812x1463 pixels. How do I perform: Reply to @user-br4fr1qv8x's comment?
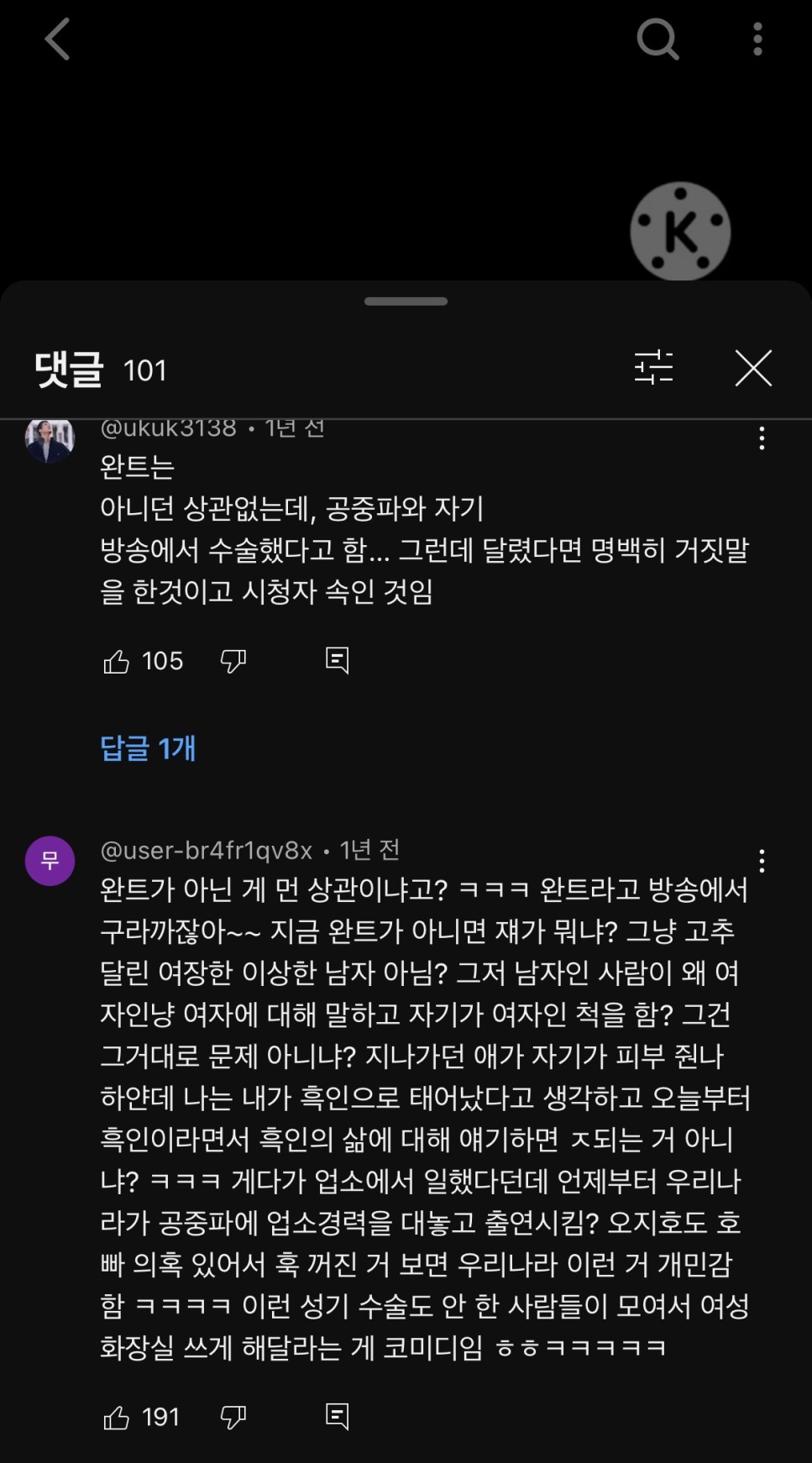(x=337, y=1417)
